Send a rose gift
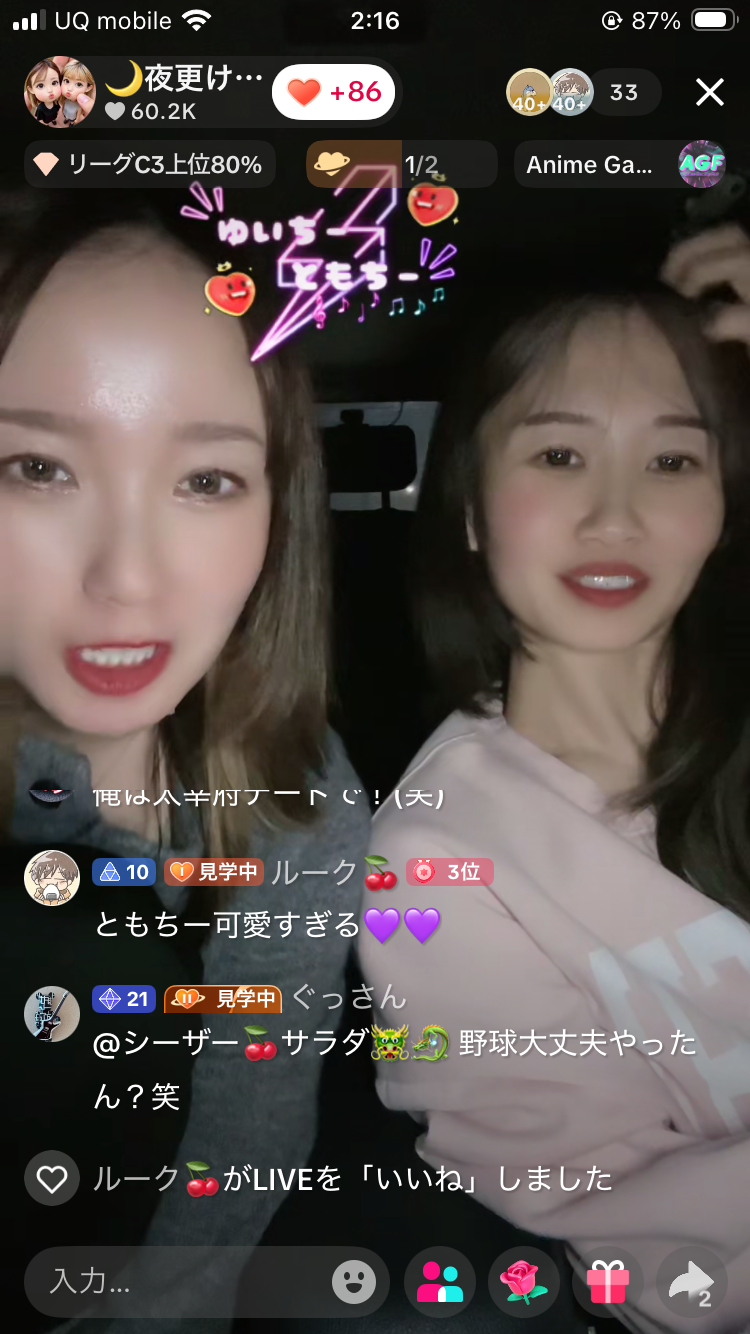Screen dimensions: 750x1334 click(523, 1281)
